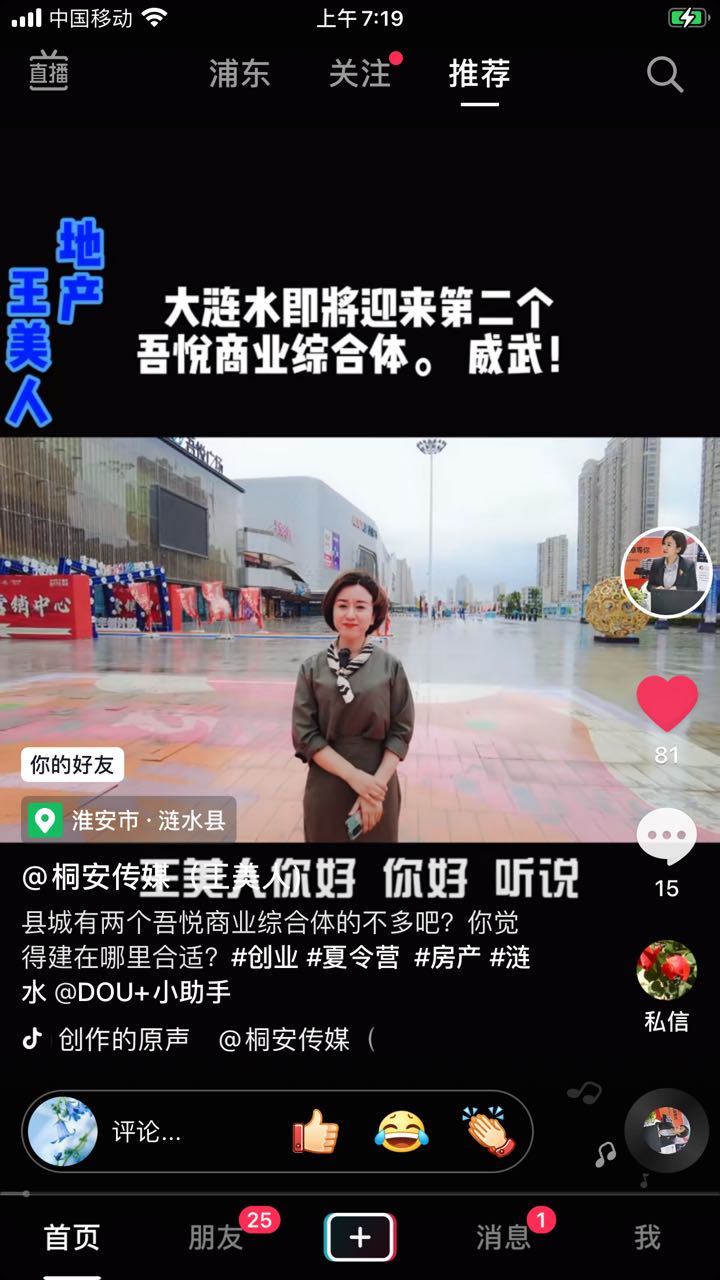This screenshot has width=720, height=1280.
Task: Select the 推荐 tab
Action: pyautogui.click(x=480, y=74)
